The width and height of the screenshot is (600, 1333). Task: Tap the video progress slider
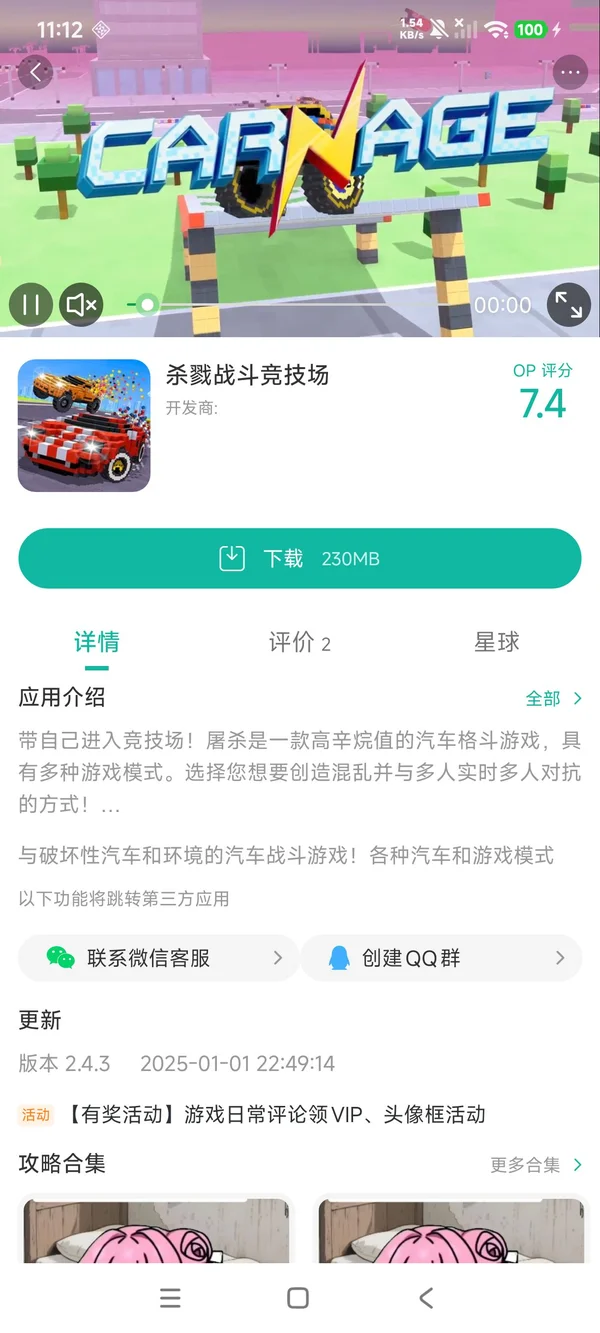pyautogui.click(x=300, y=304)
